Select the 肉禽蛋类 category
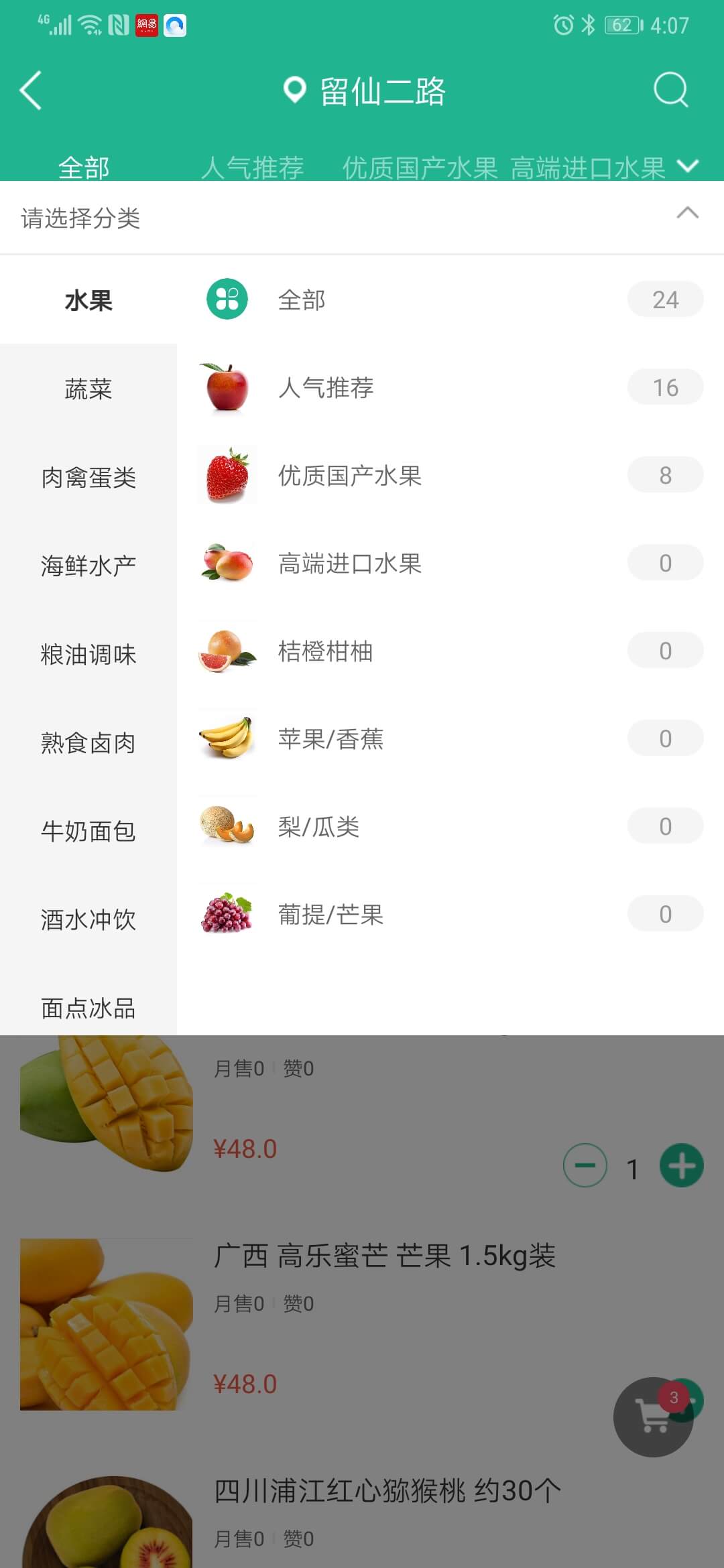The image size is (724, 1568). point(88,478)
